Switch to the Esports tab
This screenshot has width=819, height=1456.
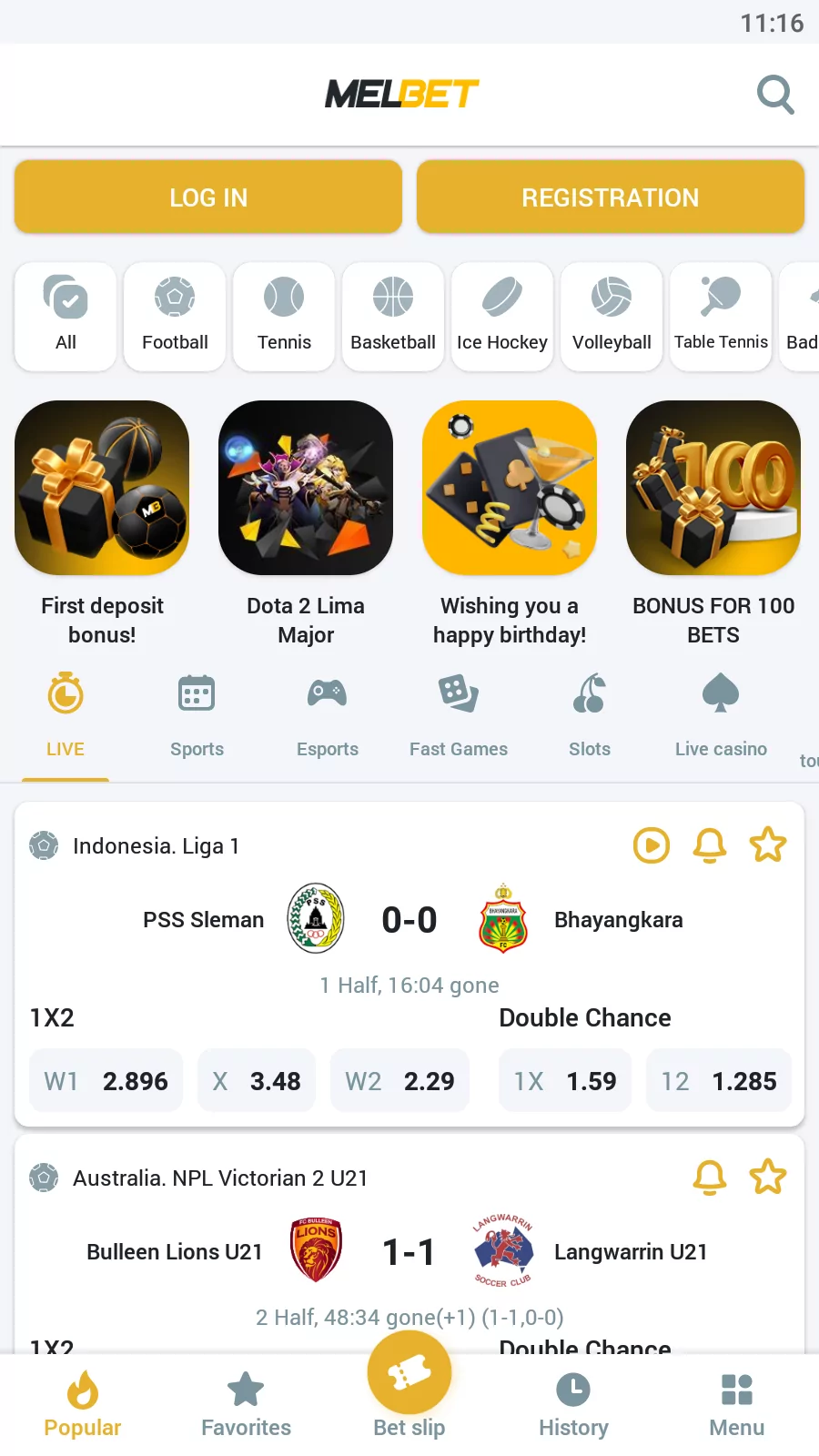(x=328, y=717)
